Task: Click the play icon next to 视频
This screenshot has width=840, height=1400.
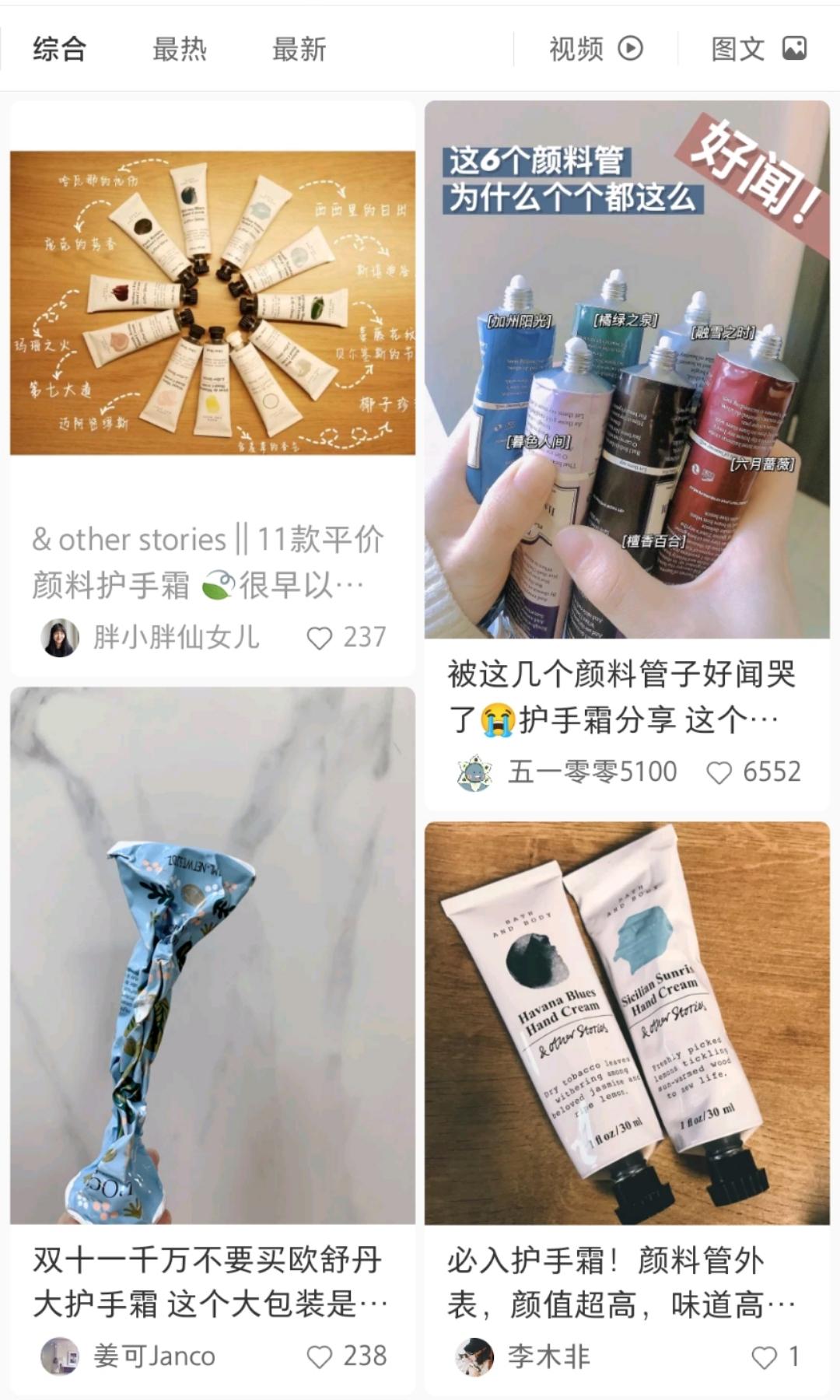Action: tap(632, 48)
